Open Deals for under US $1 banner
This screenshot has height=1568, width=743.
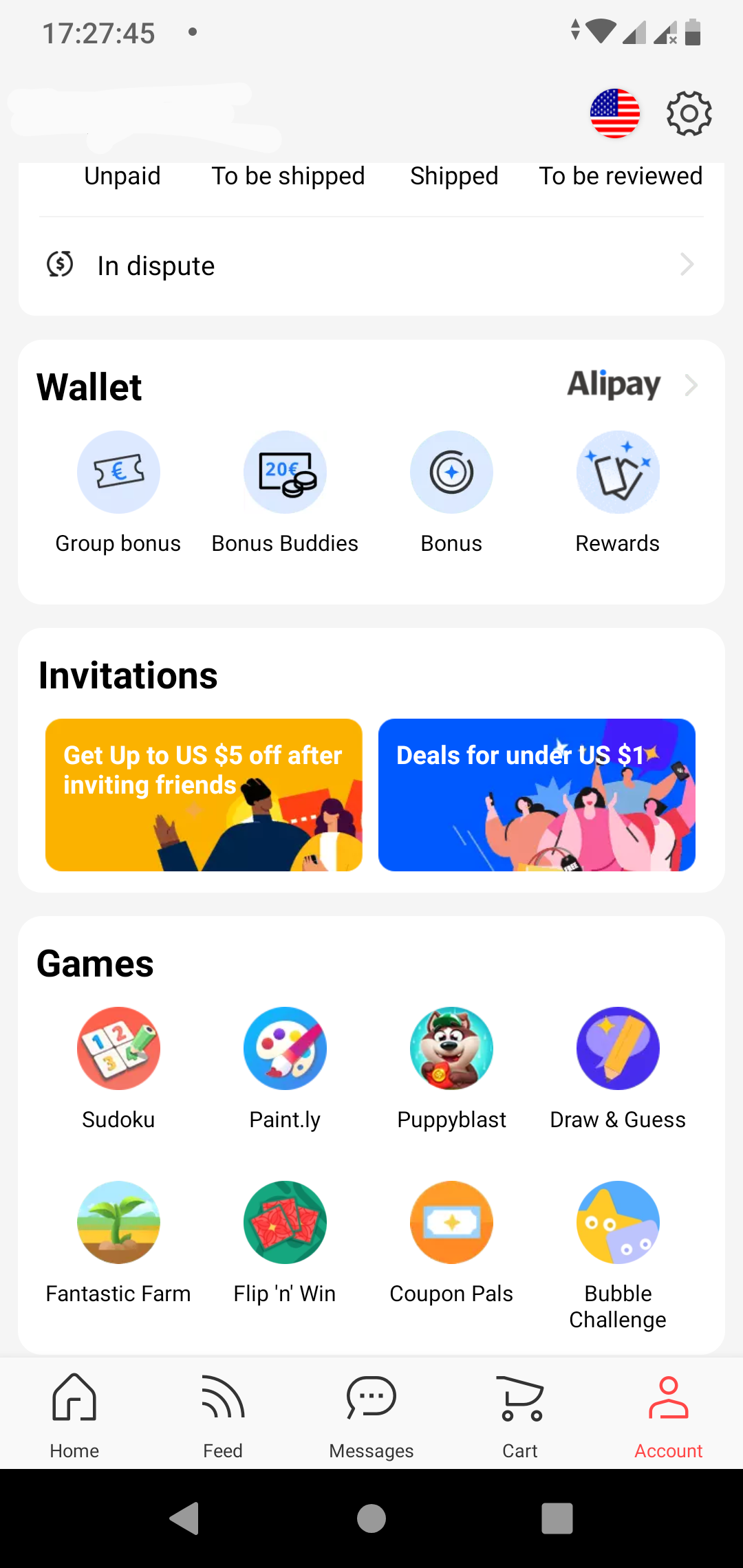[537, 795]
